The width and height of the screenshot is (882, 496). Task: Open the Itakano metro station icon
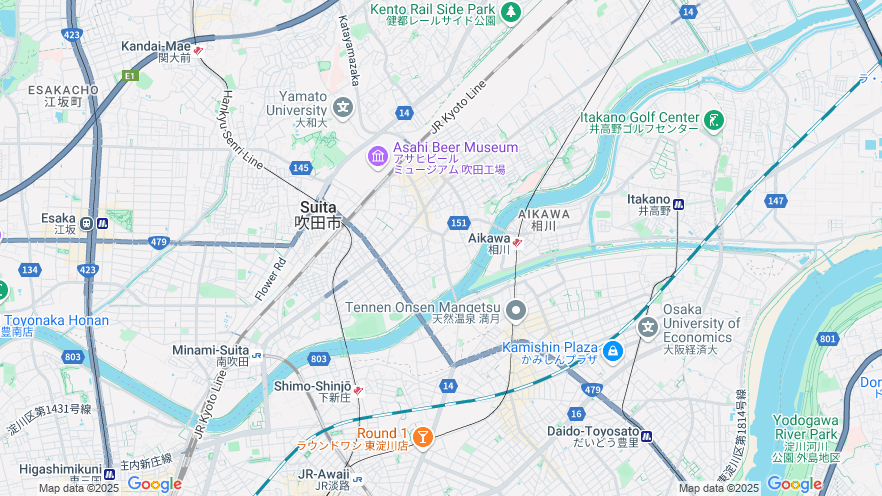679,204
